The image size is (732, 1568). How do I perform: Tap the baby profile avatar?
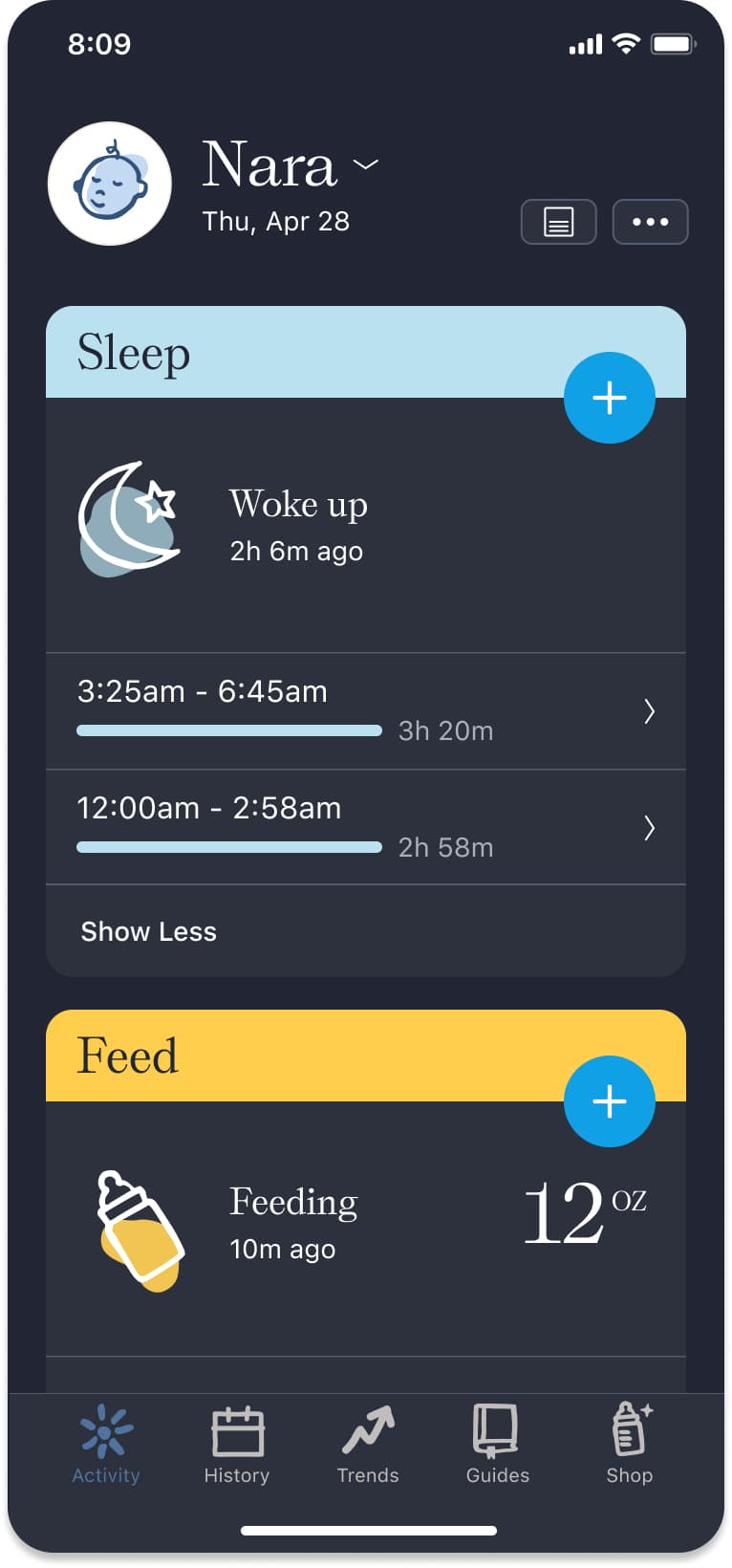point(110,184)
